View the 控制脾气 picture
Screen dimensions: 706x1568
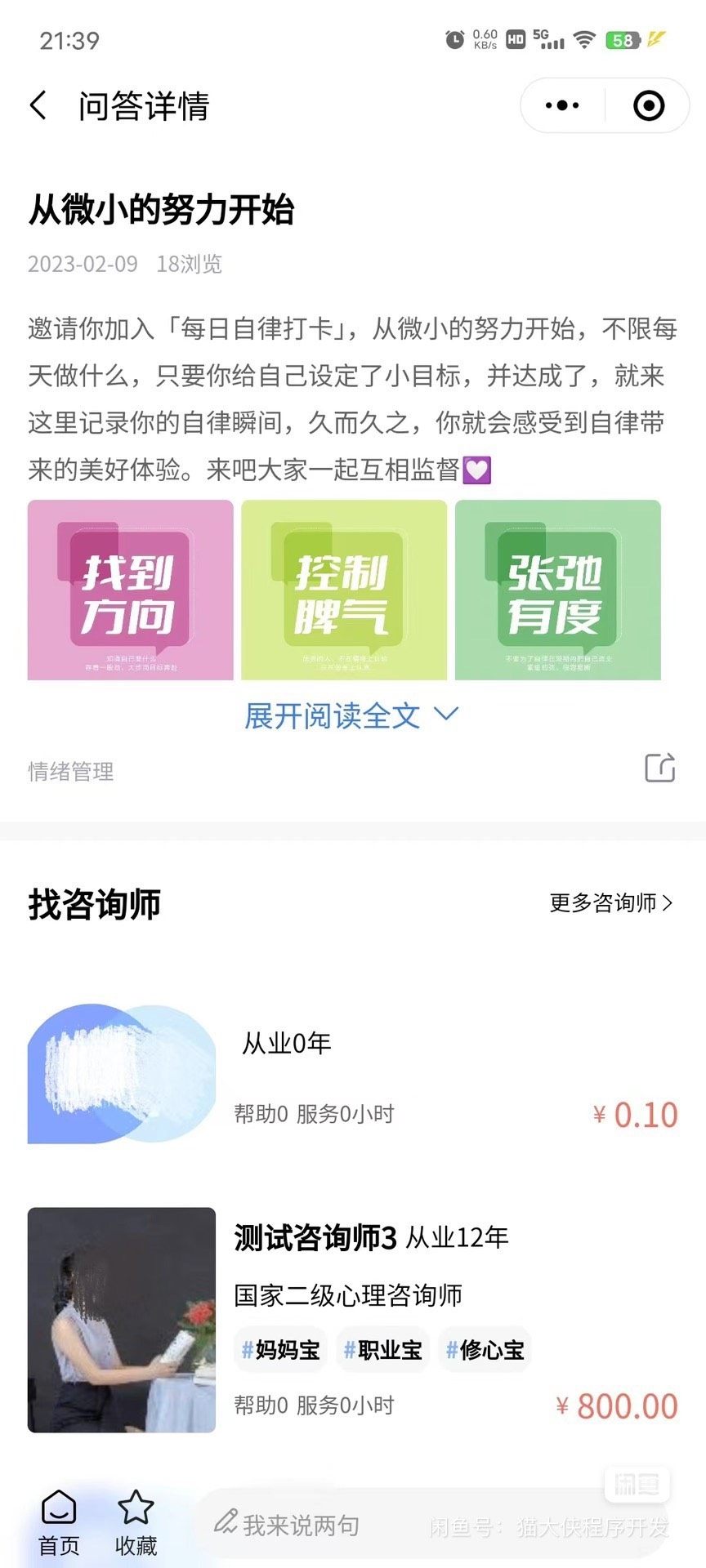tap(343, 590)
